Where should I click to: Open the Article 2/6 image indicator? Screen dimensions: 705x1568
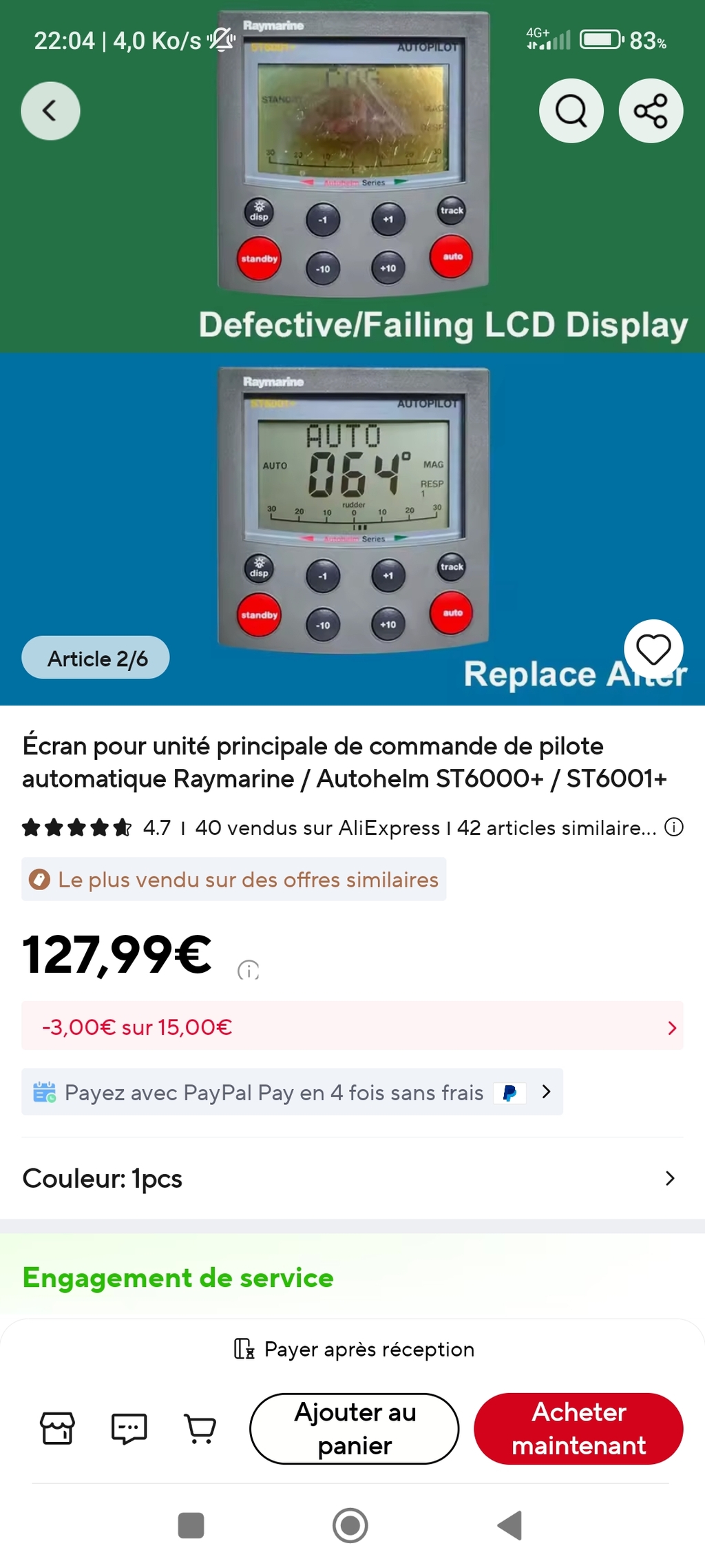(96, 658)
